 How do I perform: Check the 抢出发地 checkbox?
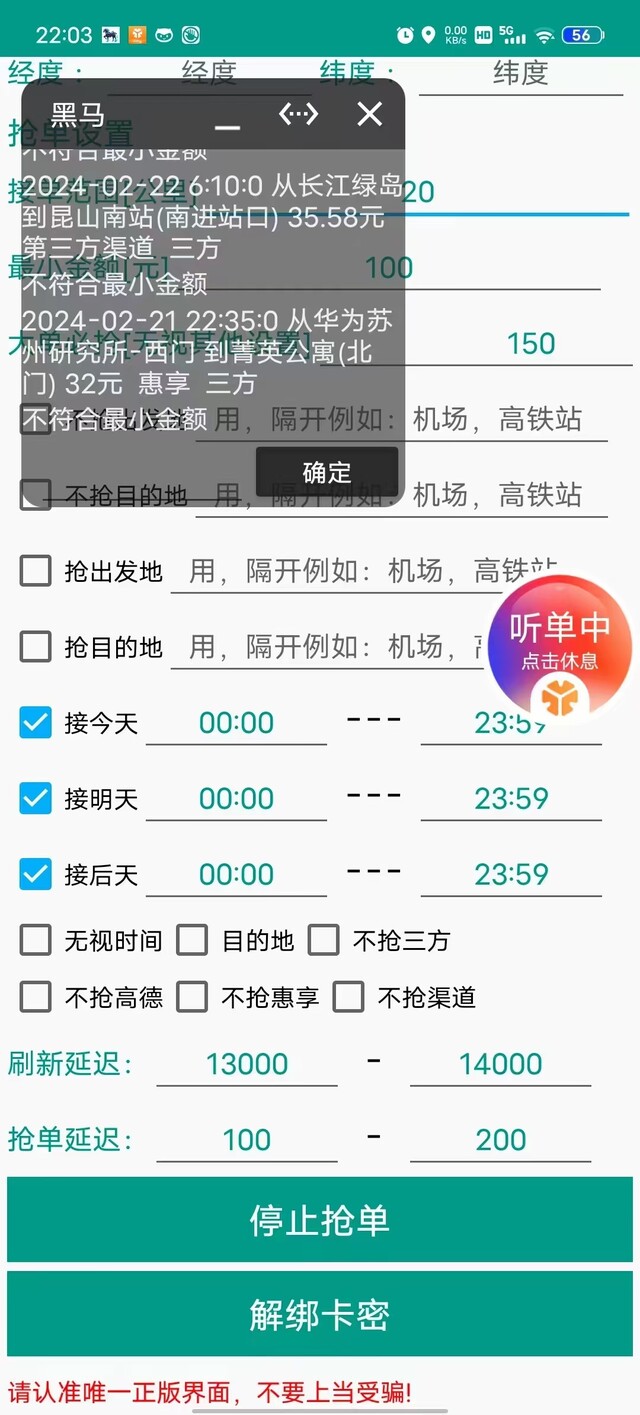[x=36, y=571]
